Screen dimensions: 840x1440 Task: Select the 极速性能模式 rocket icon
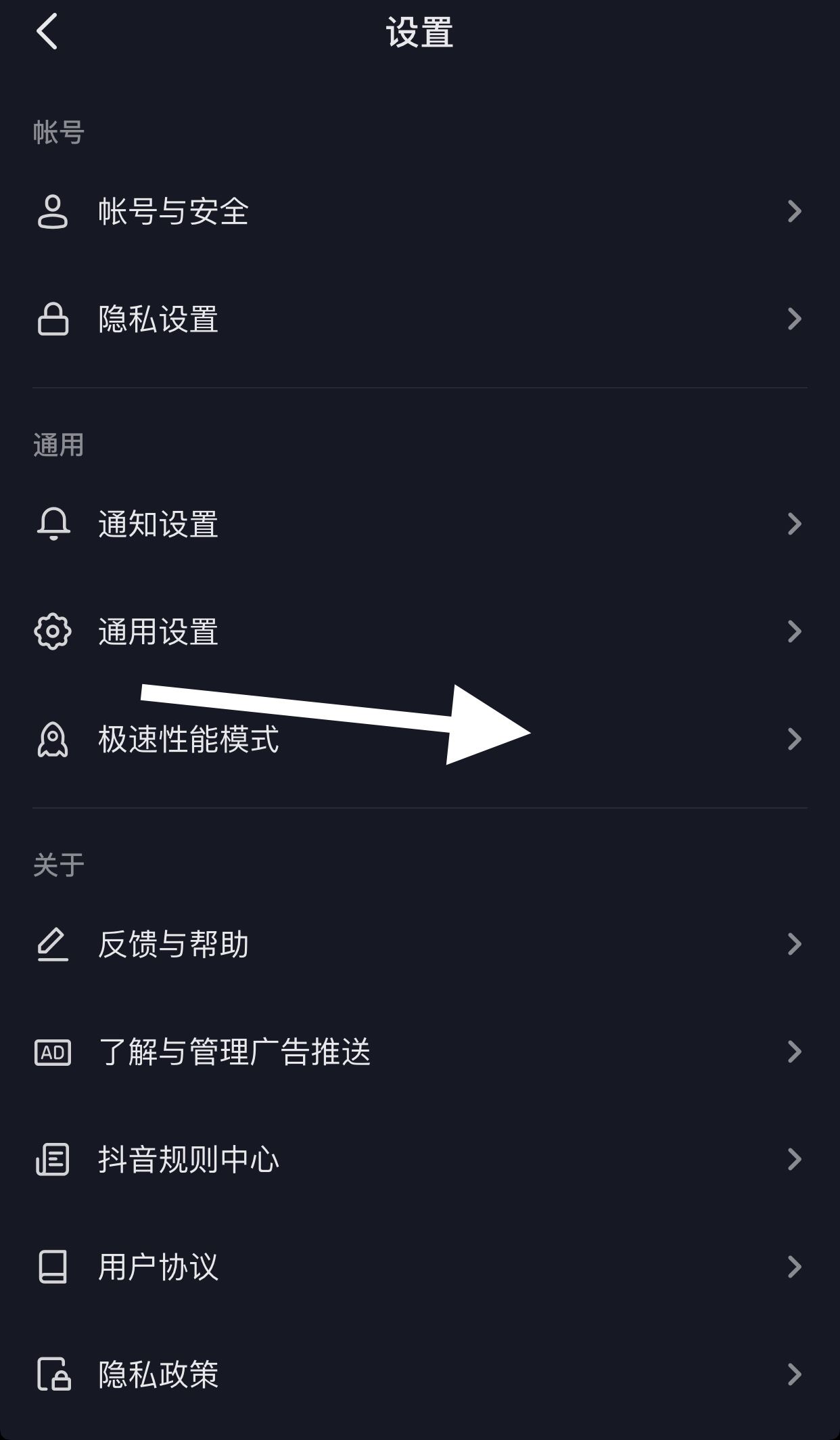point(54,742)
